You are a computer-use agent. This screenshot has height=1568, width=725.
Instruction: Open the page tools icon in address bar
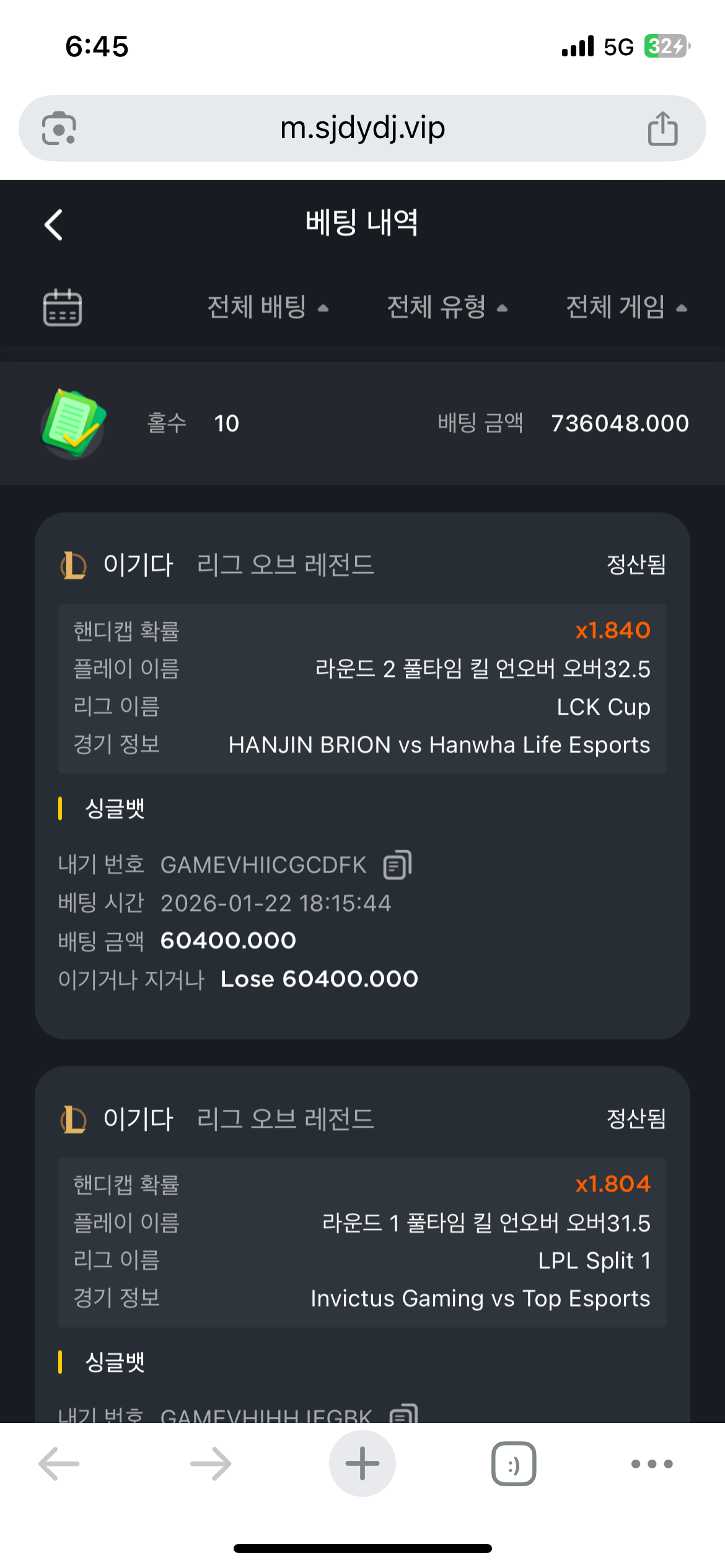(59, 128)
